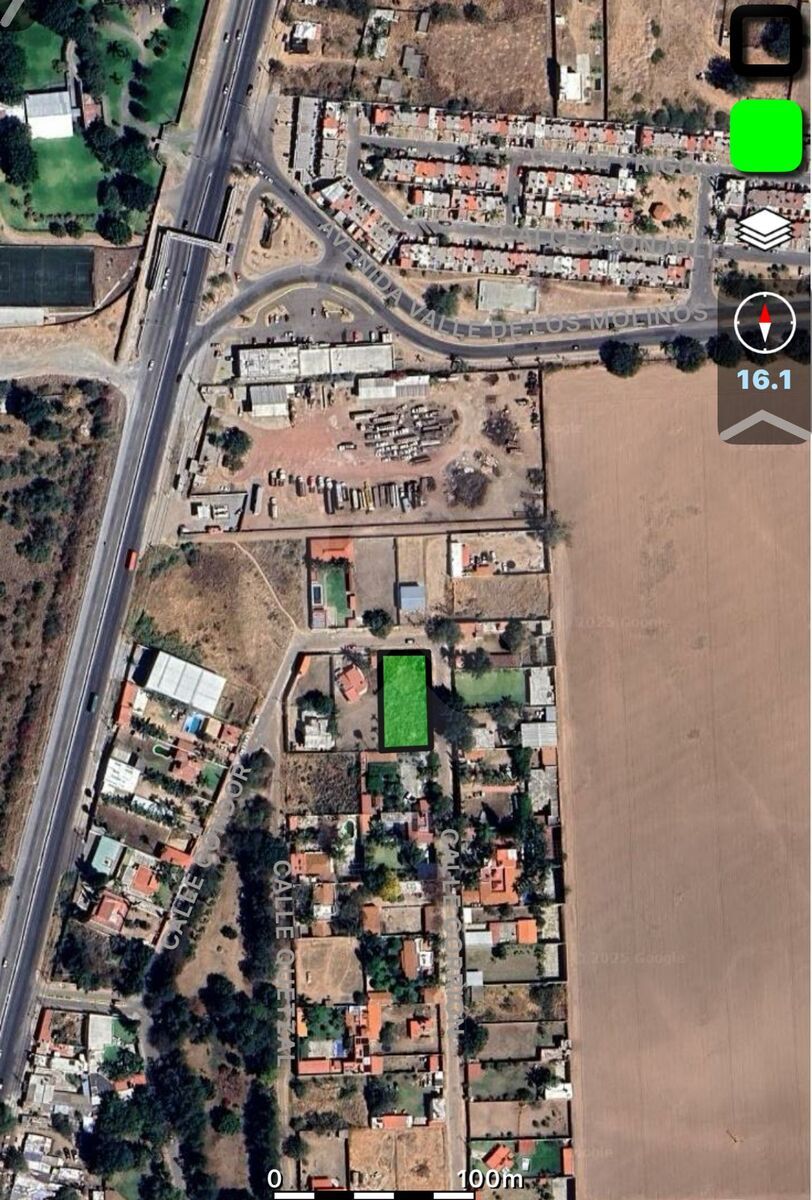Open the map layers selector
This screenshot has height=1200, width=812.
coord(765,230)
